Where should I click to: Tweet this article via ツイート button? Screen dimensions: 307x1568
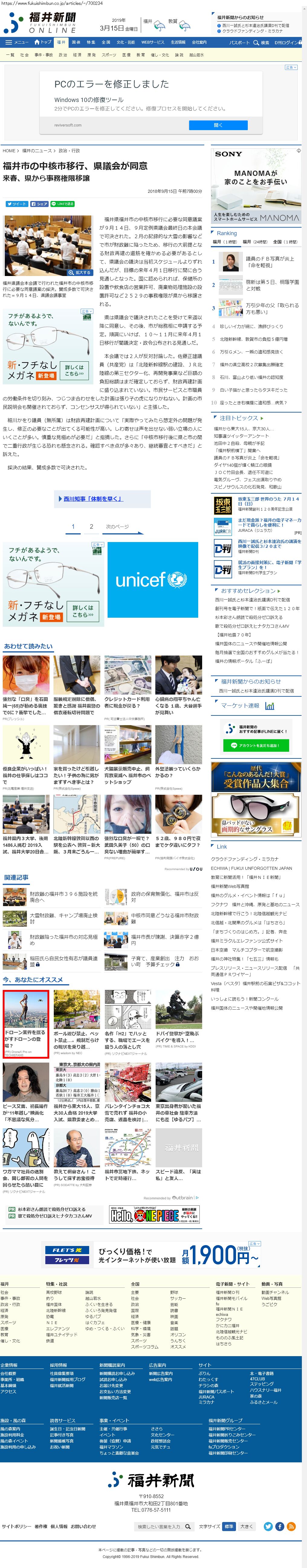point(17,204)
